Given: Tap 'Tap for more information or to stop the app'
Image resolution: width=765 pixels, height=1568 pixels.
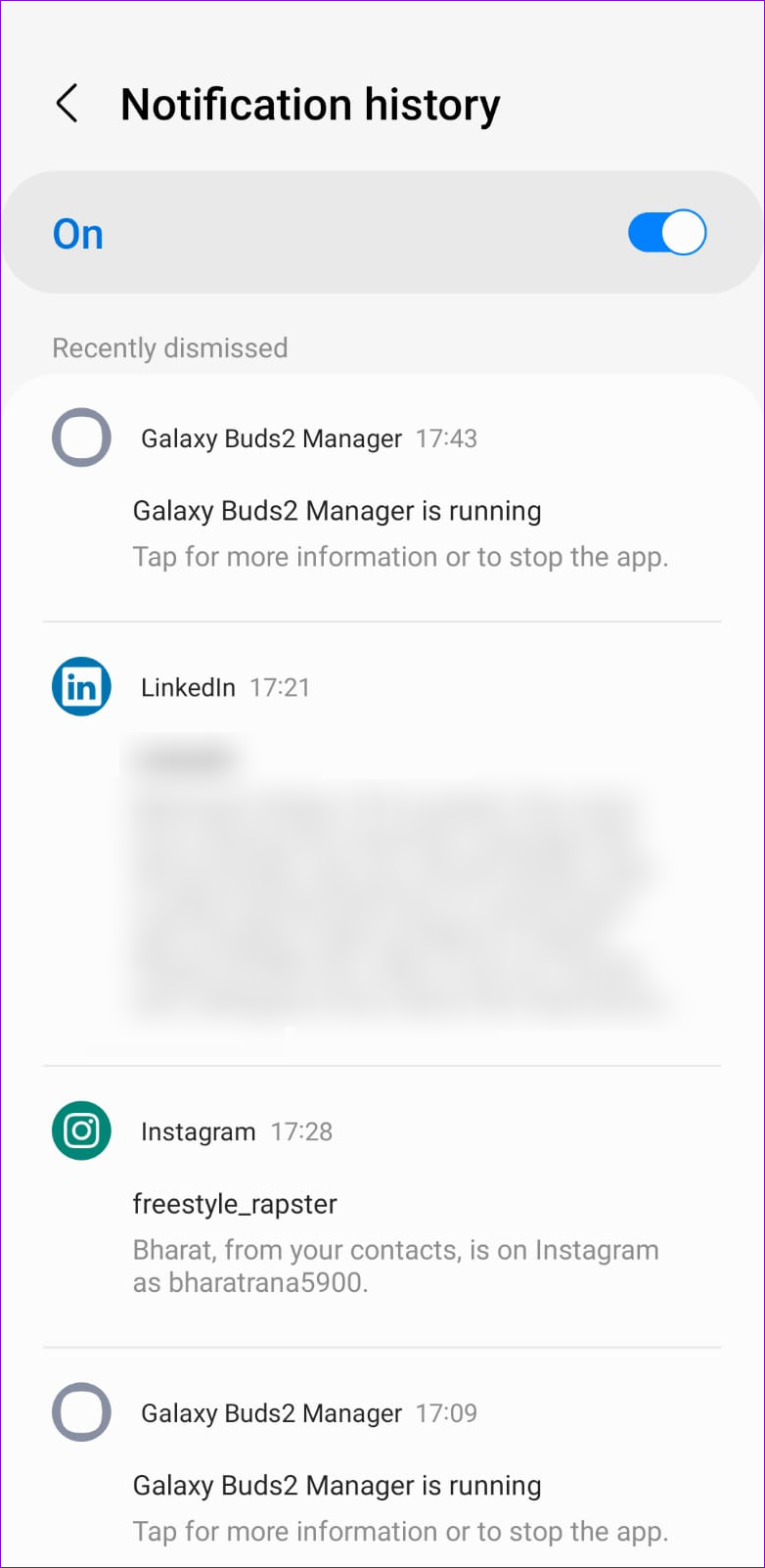Looking at the screenshot, I should tap(400, 556).
